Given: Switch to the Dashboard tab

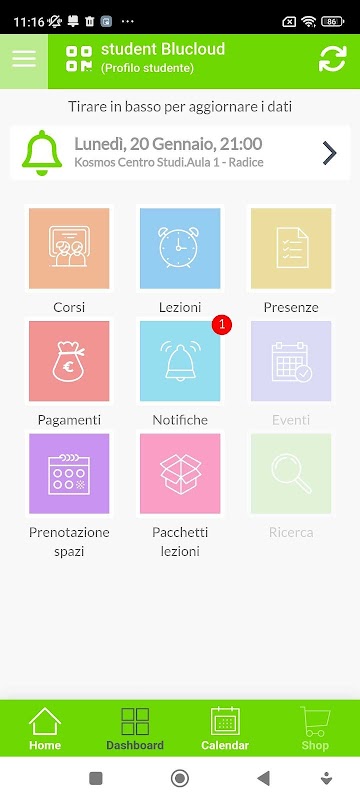Looking at the screenshot, I should 135,729.
